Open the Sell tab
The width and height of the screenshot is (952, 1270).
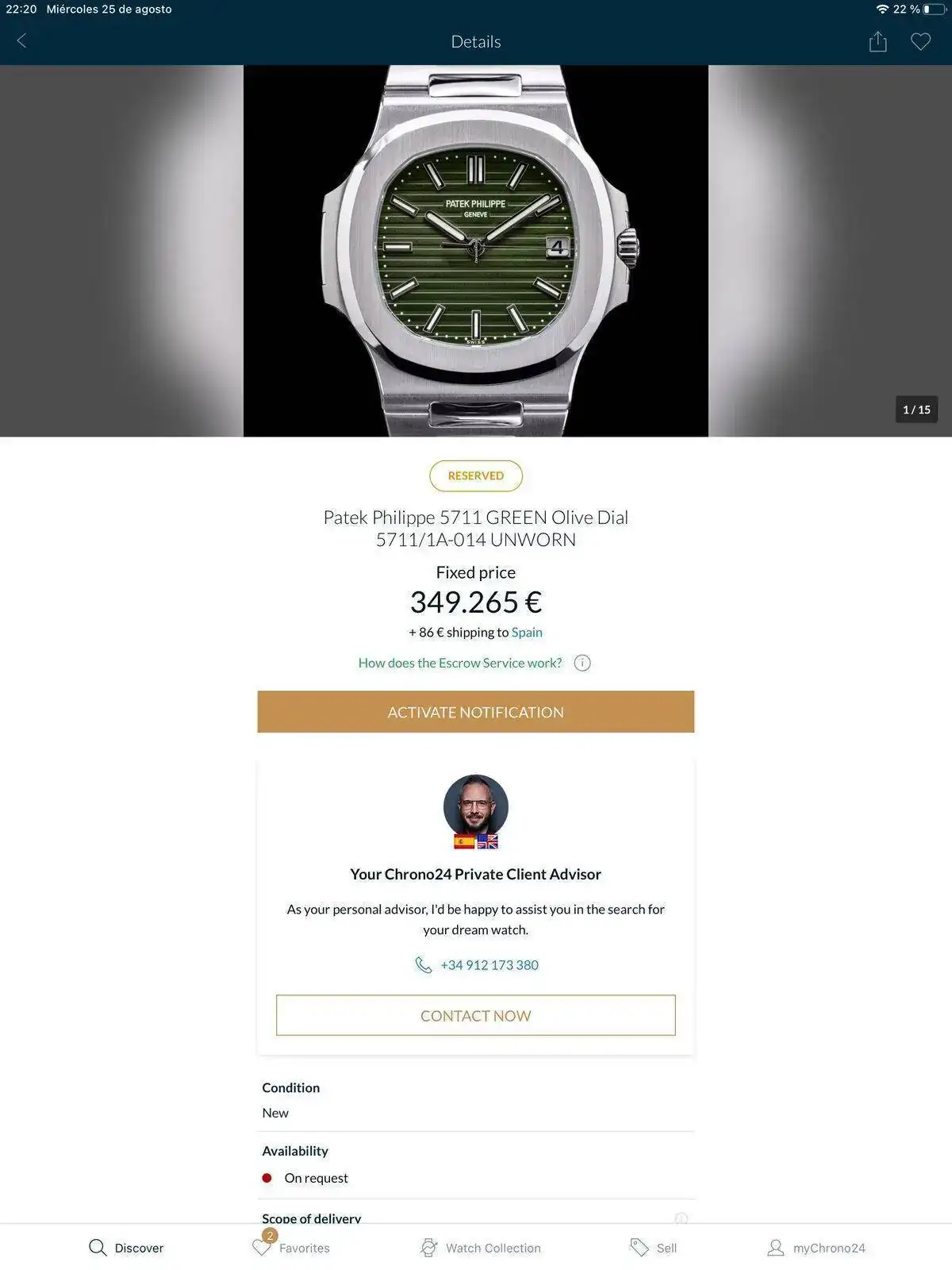[x=653, y=1248]
